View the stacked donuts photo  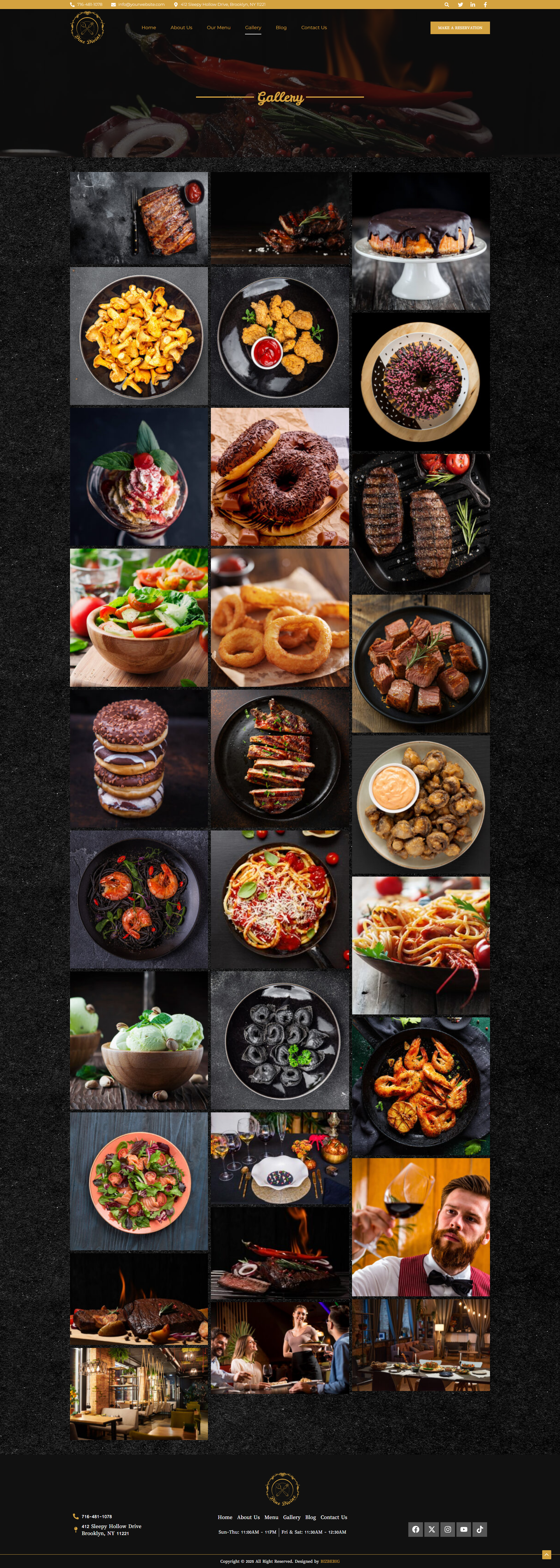click(139, 758)
